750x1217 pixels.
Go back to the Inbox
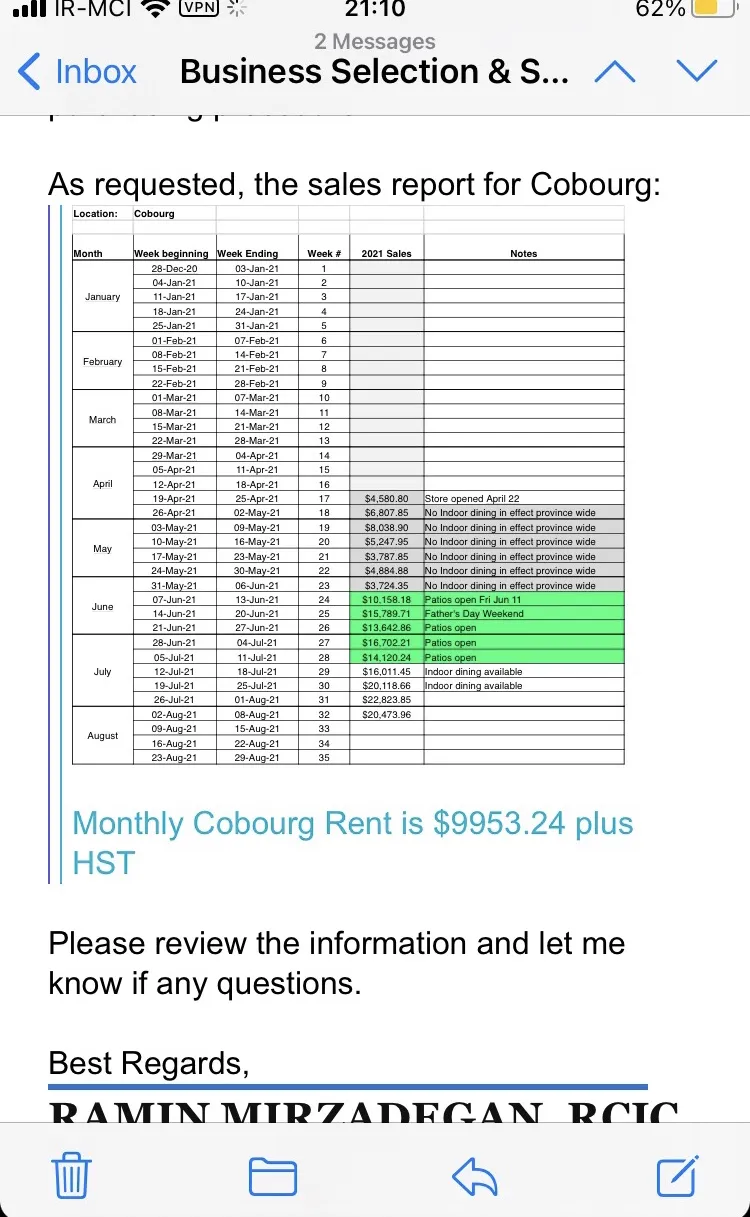click(78, 72)
